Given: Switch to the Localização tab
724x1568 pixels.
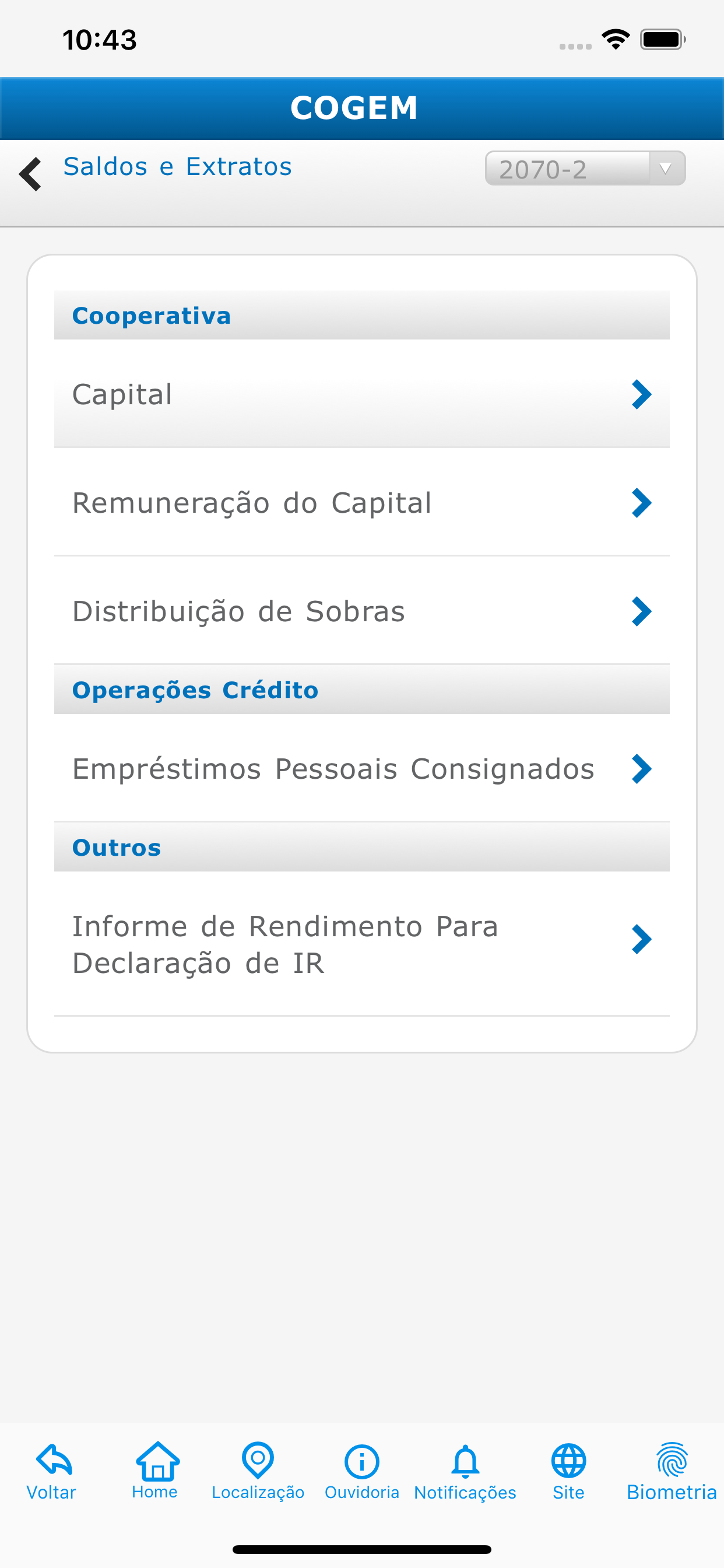Looking at the screenshot, I should [258, 1471].
